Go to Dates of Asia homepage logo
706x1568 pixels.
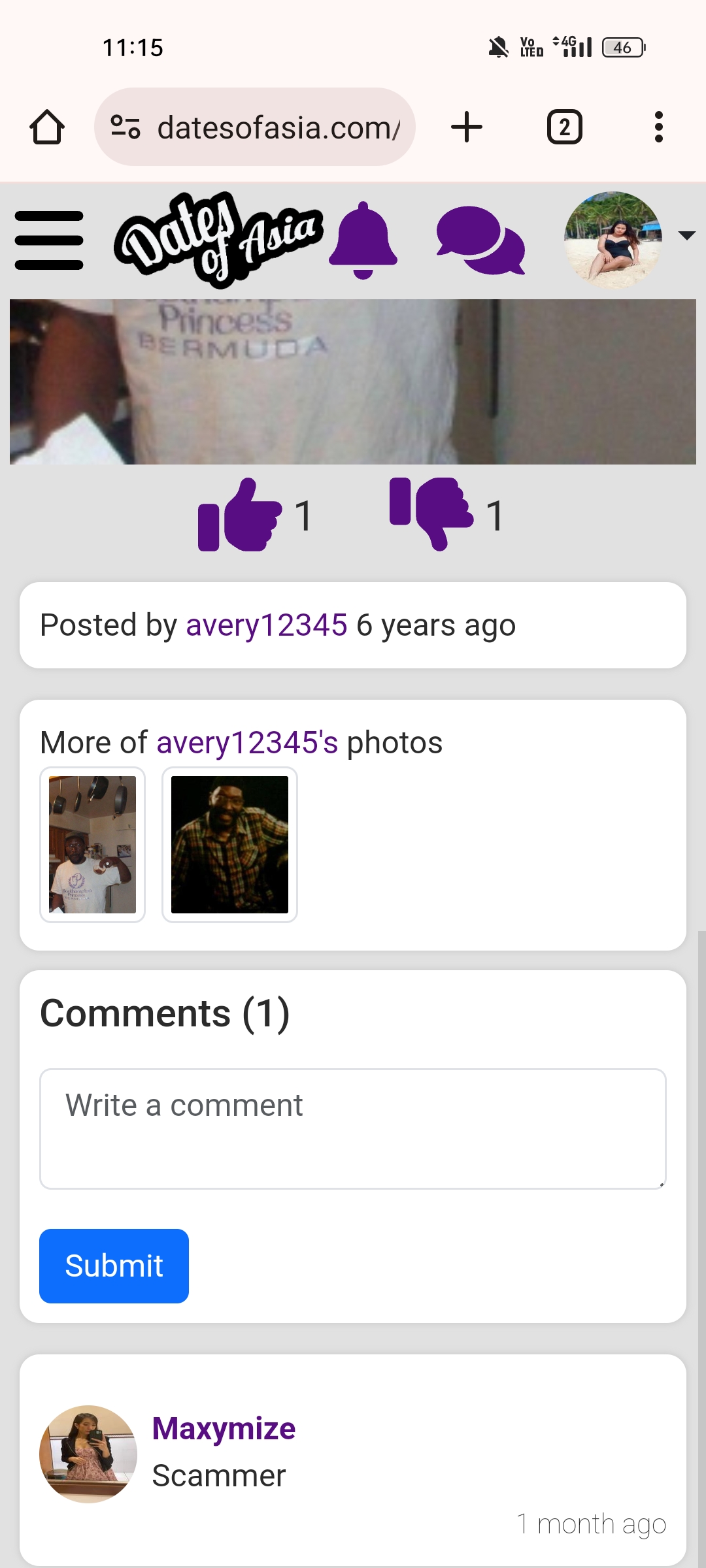coord(218,240)
